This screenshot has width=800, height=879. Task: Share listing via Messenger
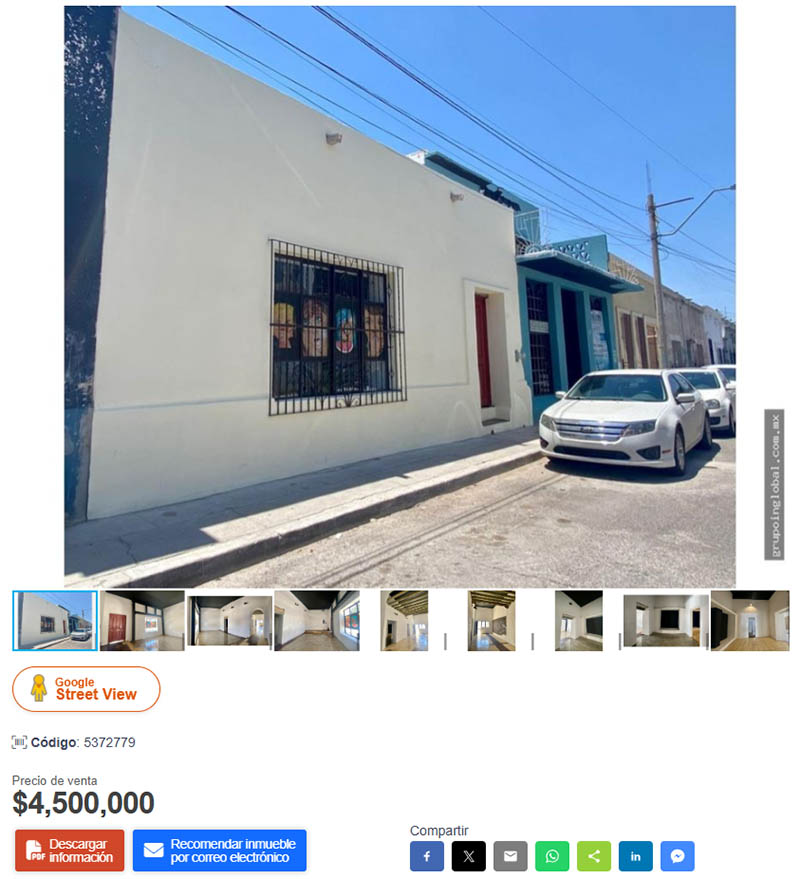(677, 856)
